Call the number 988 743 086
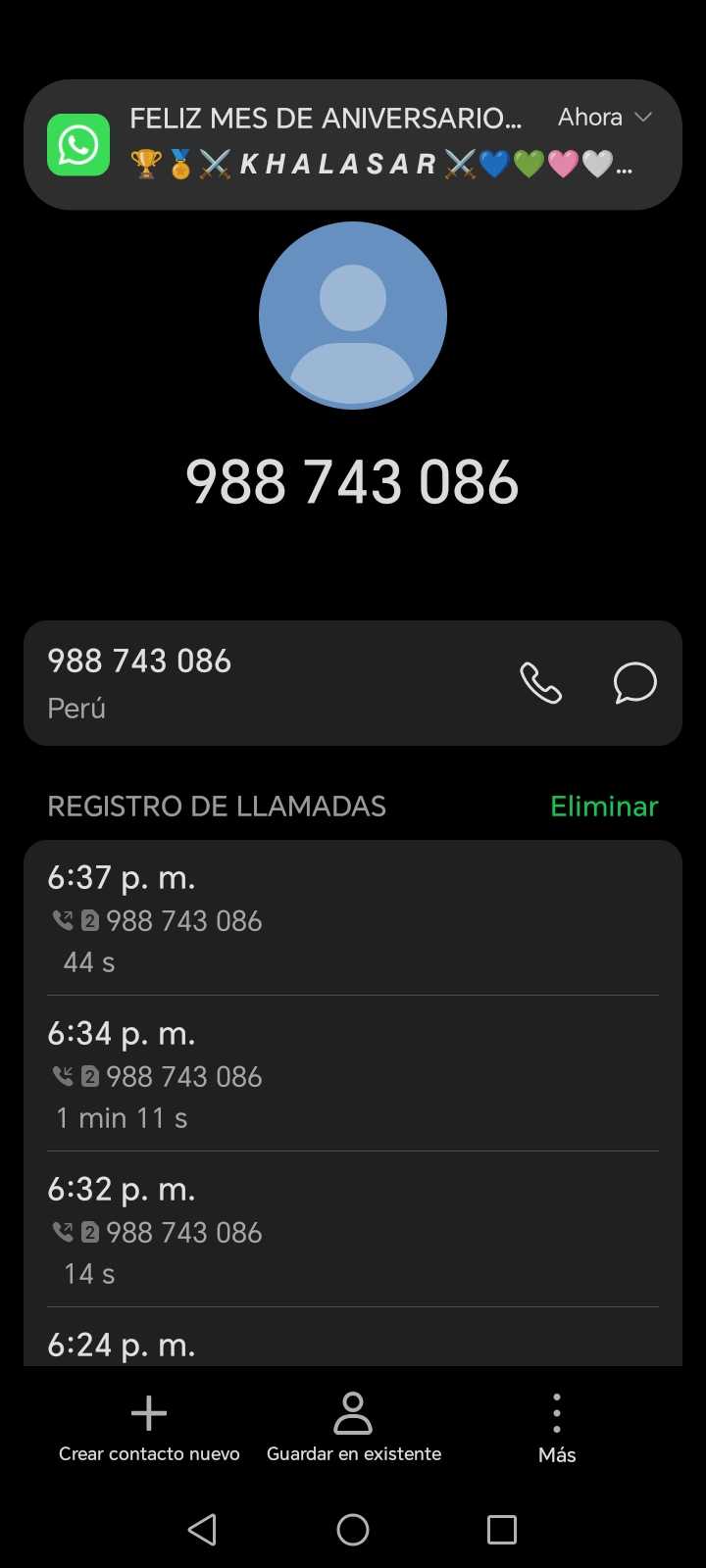Screen dimensions: 706x1568 540,683
